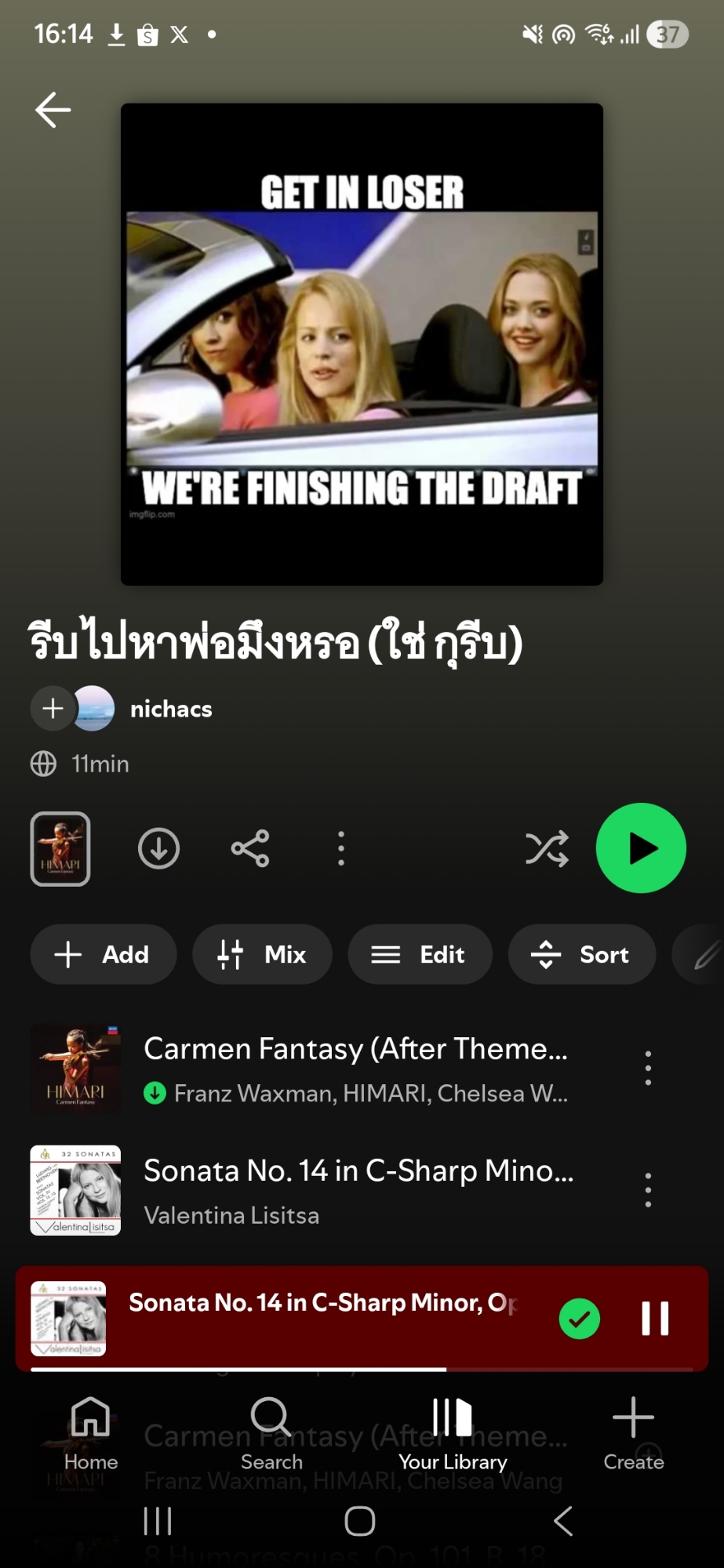Open options for Carmen Fantasy track
The image size is (724, 1568).
648,1069
